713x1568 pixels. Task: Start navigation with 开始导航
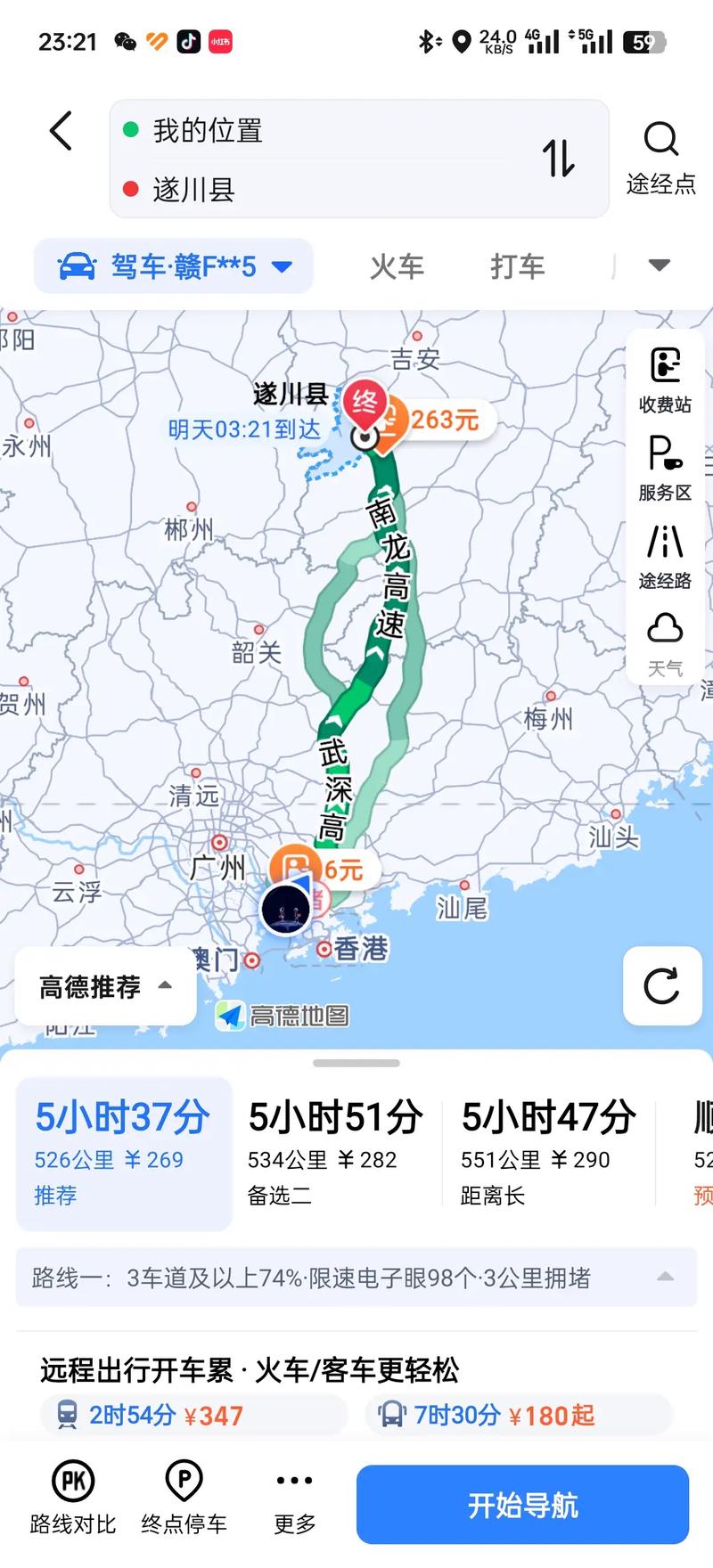pos(522,1505)
